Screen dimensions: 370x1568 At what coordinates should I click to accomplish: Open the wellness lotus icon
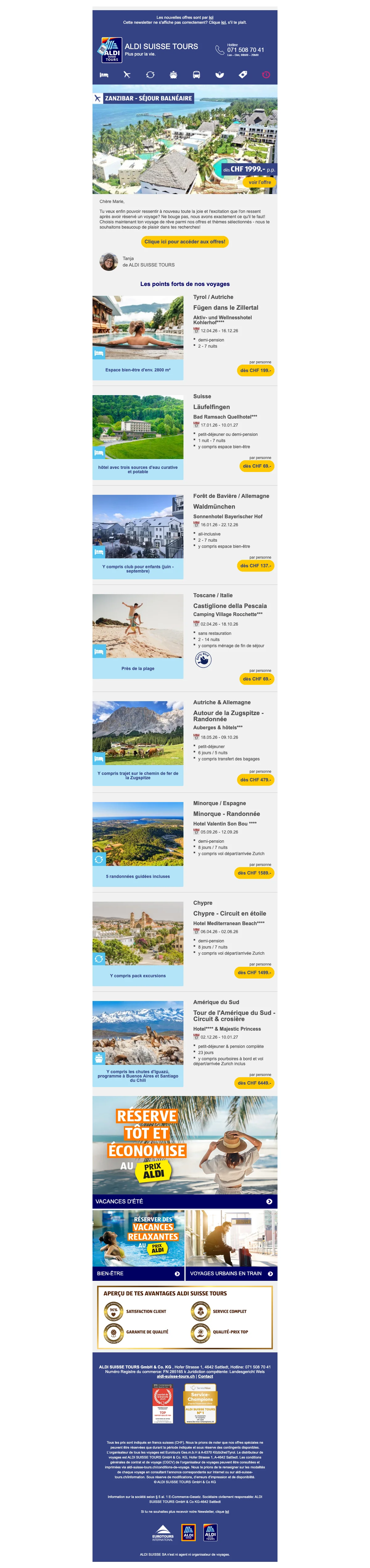coord(220,75)
